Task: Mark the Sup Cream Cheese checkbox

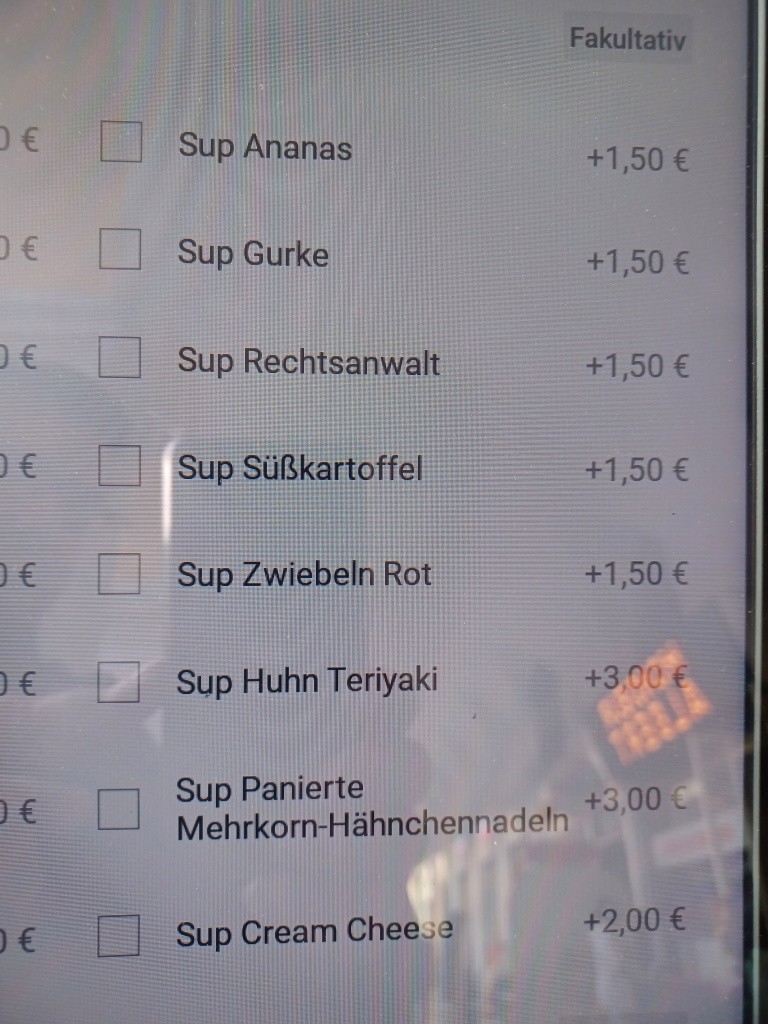Action: (x=119, y=936)
